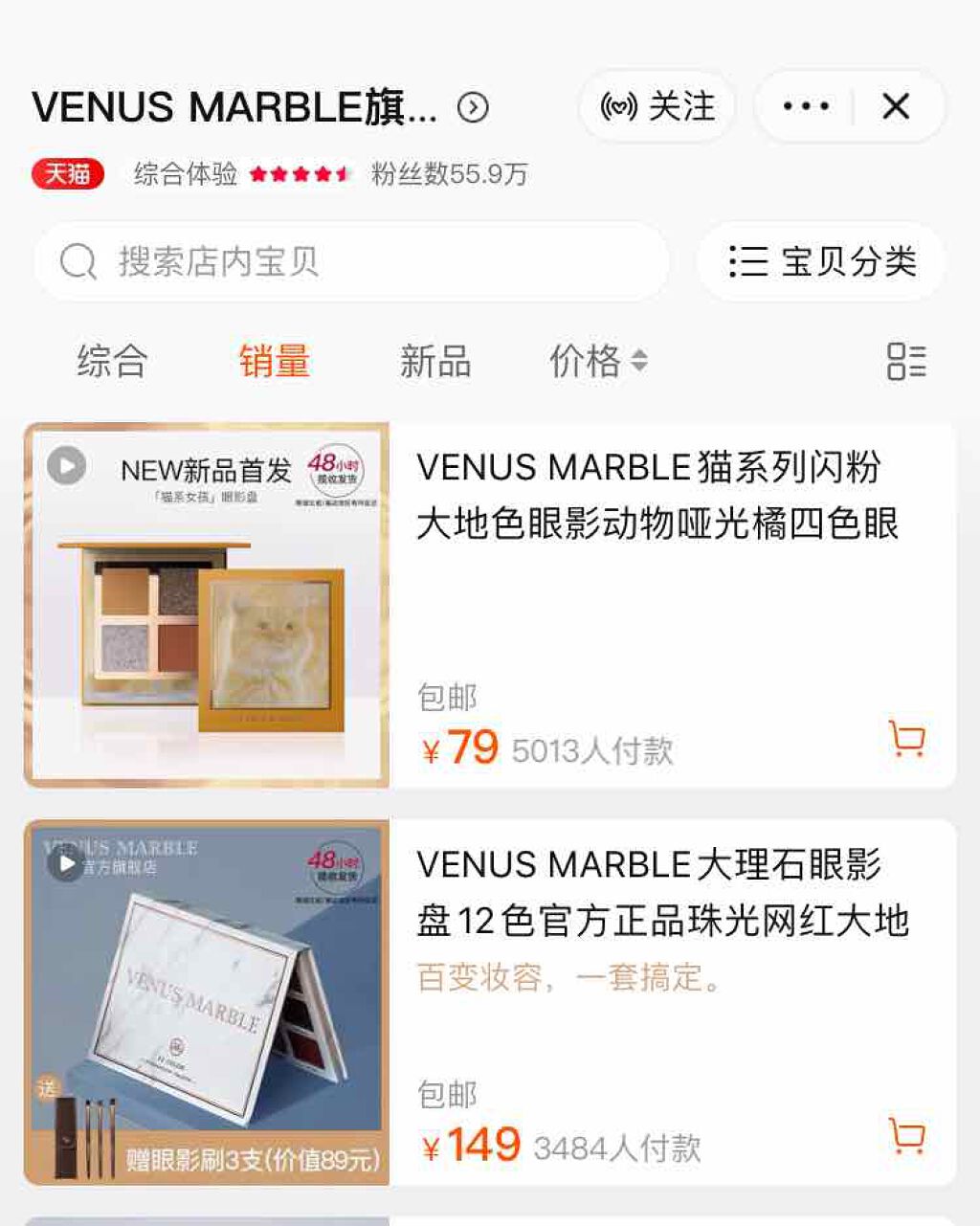Play the video on the marble palette thumbnail
This screenshot has width=980, height=1226.
pyautogui.click(x=64, y=863)
